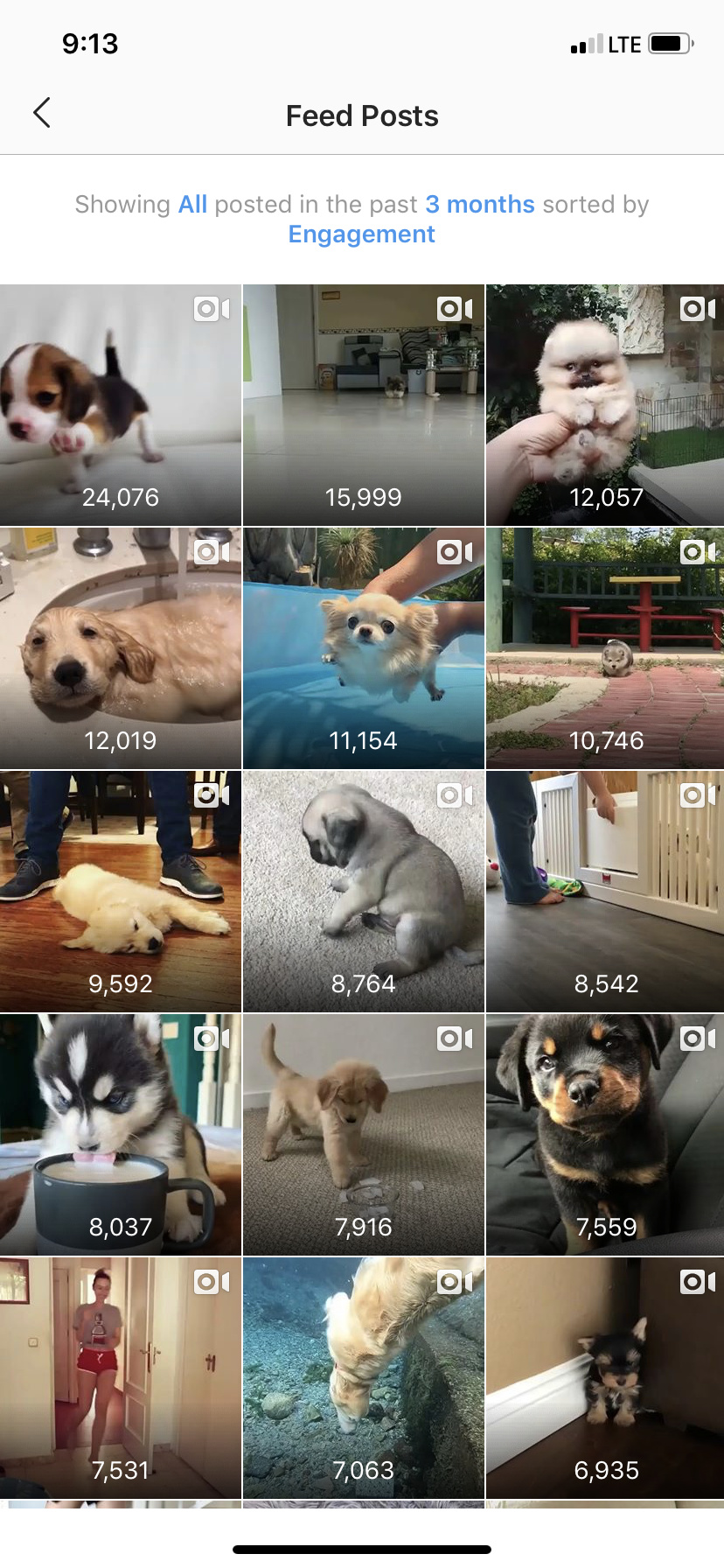Open the husky puppy post with 8,037
724x1568 pixels.
click(x=120, y=1135)
